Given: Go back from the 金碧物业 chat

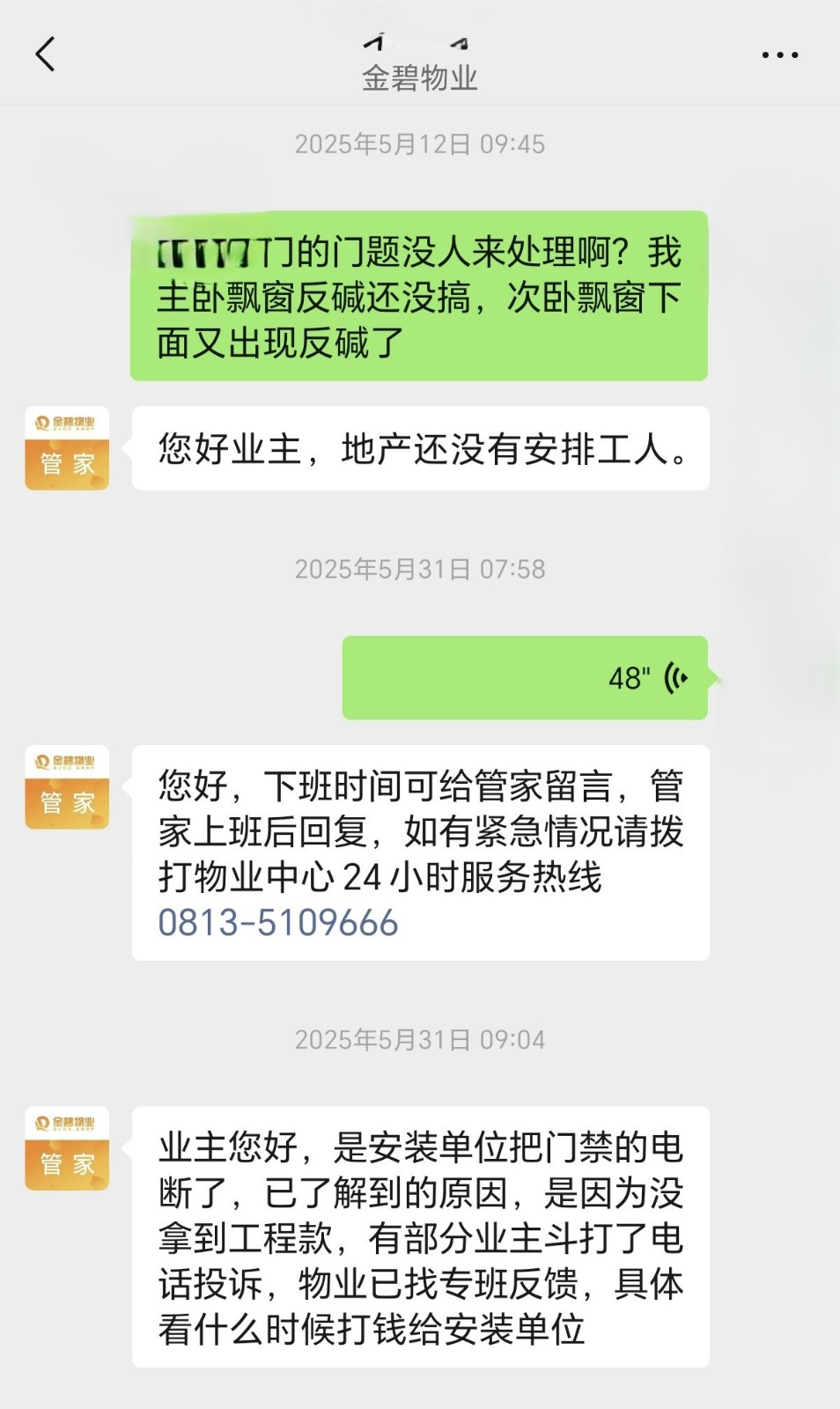Looking at the screenshot, I should (46, 55).
